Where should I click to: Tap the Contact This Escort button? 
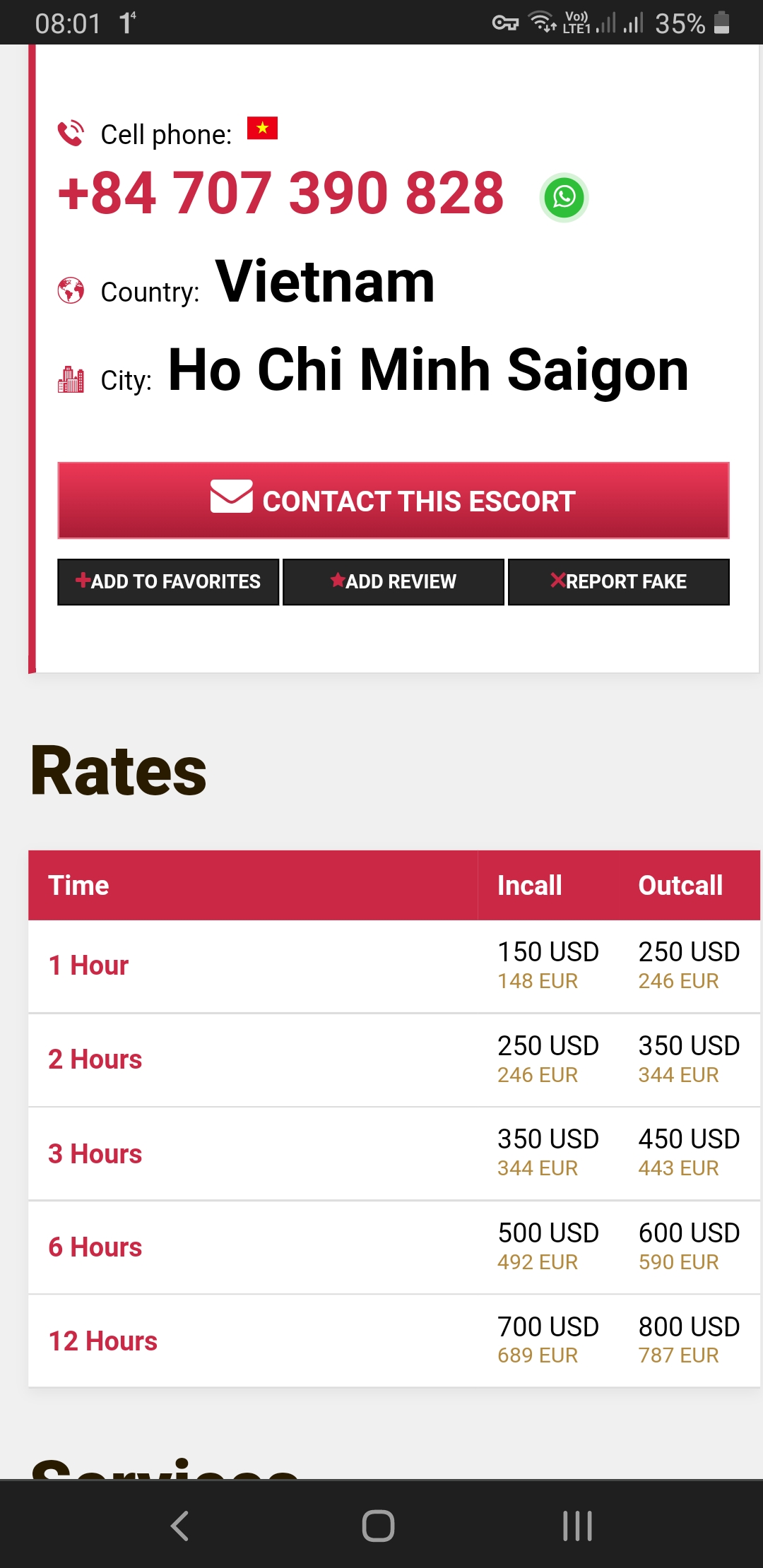click(x=394, y=501)
